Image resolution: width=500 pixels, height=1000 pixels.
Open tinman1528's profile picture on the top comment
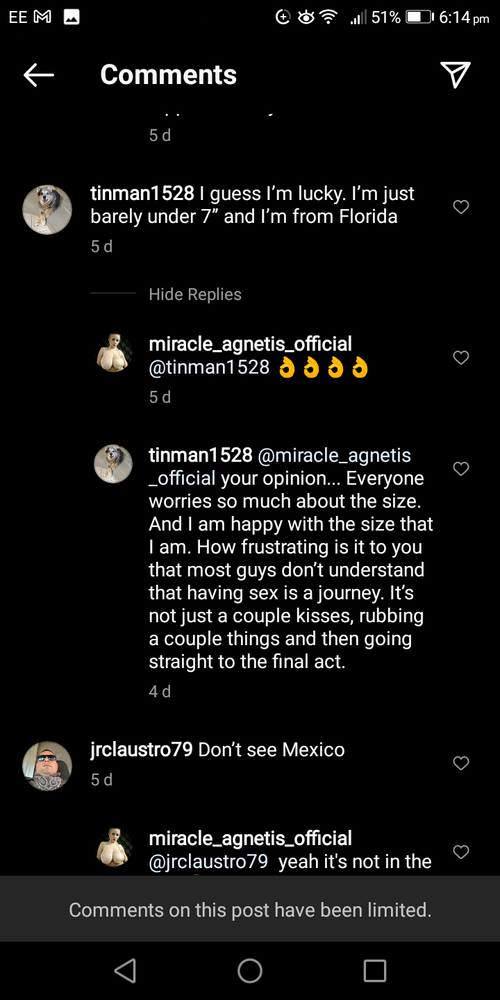point(47,210)
